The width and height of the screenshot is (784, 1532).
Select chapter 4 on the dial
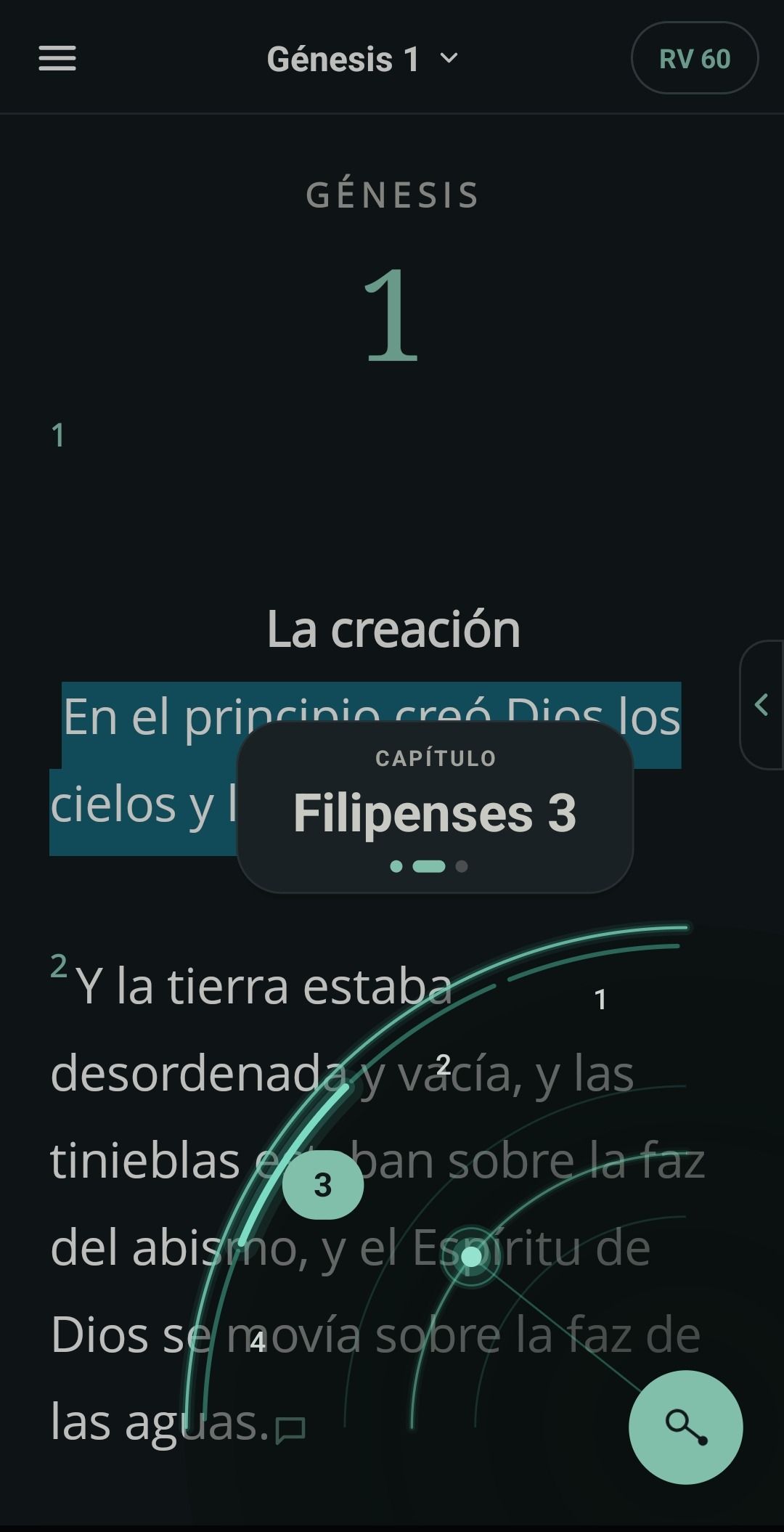(x=257, y=1342)
